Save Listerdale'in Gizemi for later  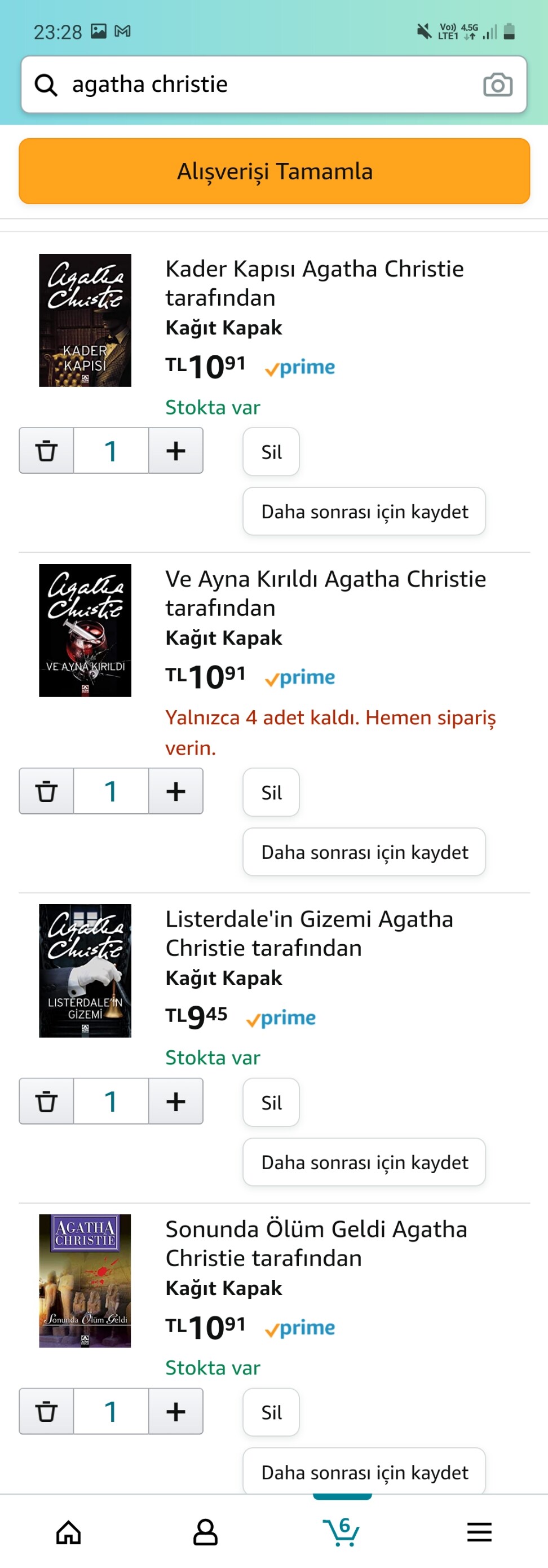(364, 1162)
